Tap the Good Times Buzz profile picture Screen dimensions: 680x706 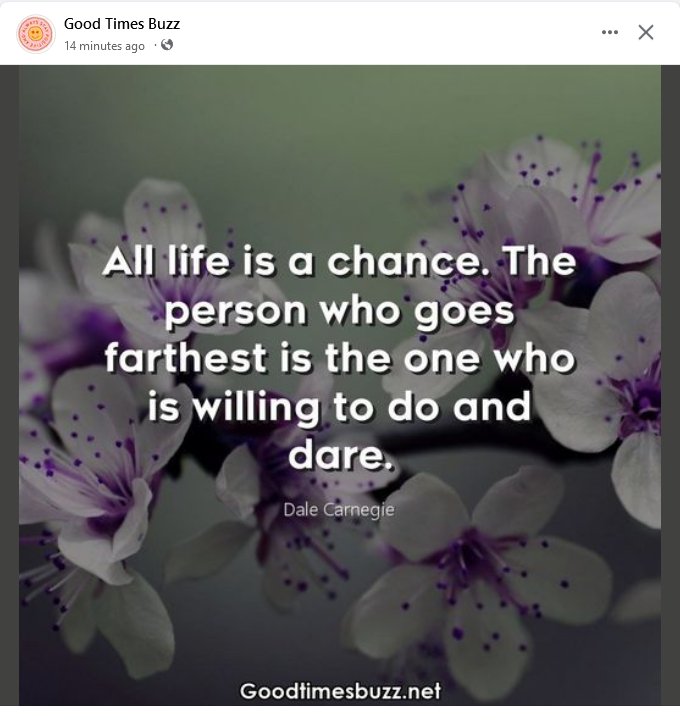coord(35,35)
